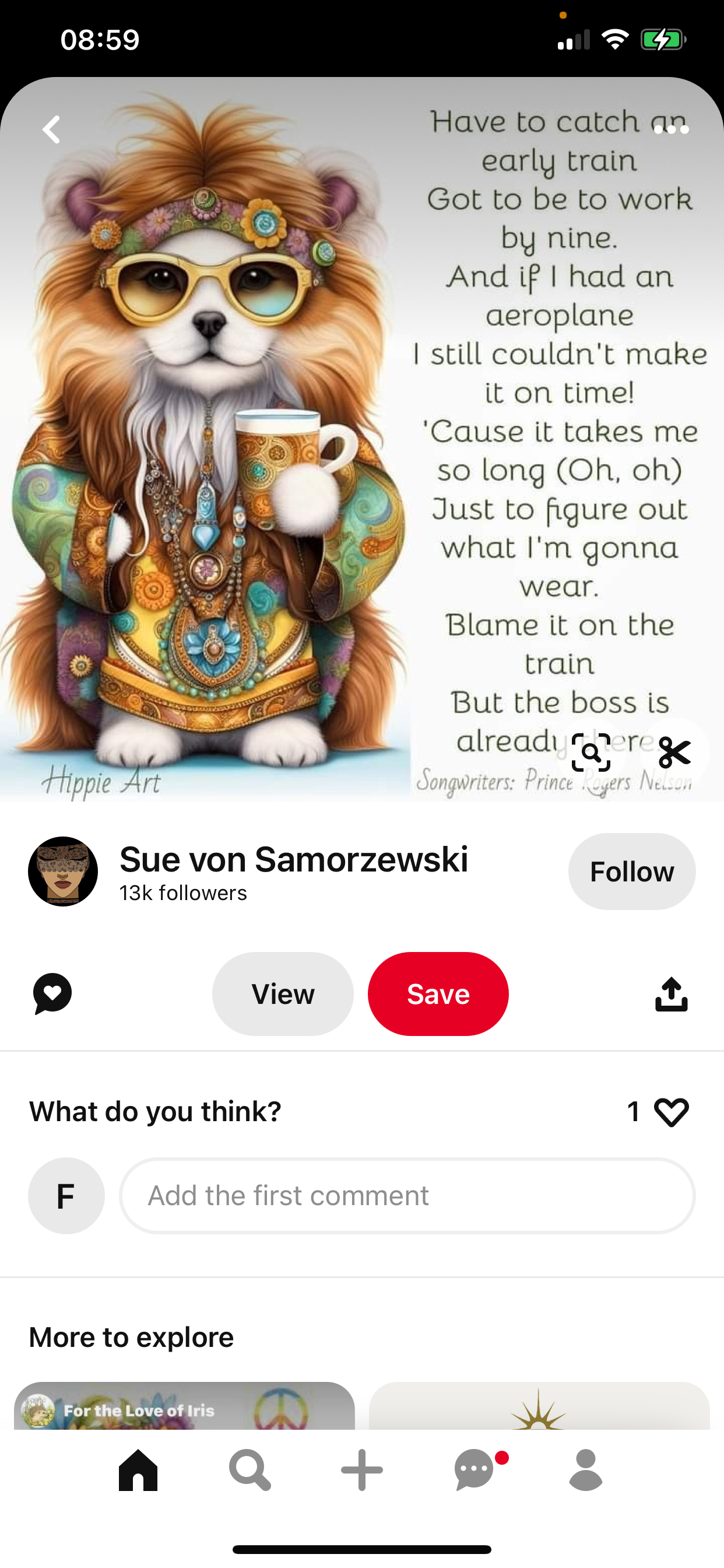Open the profile tab
The height and width of the screenshot is (1568, 724).
[x=585, y=1471]
